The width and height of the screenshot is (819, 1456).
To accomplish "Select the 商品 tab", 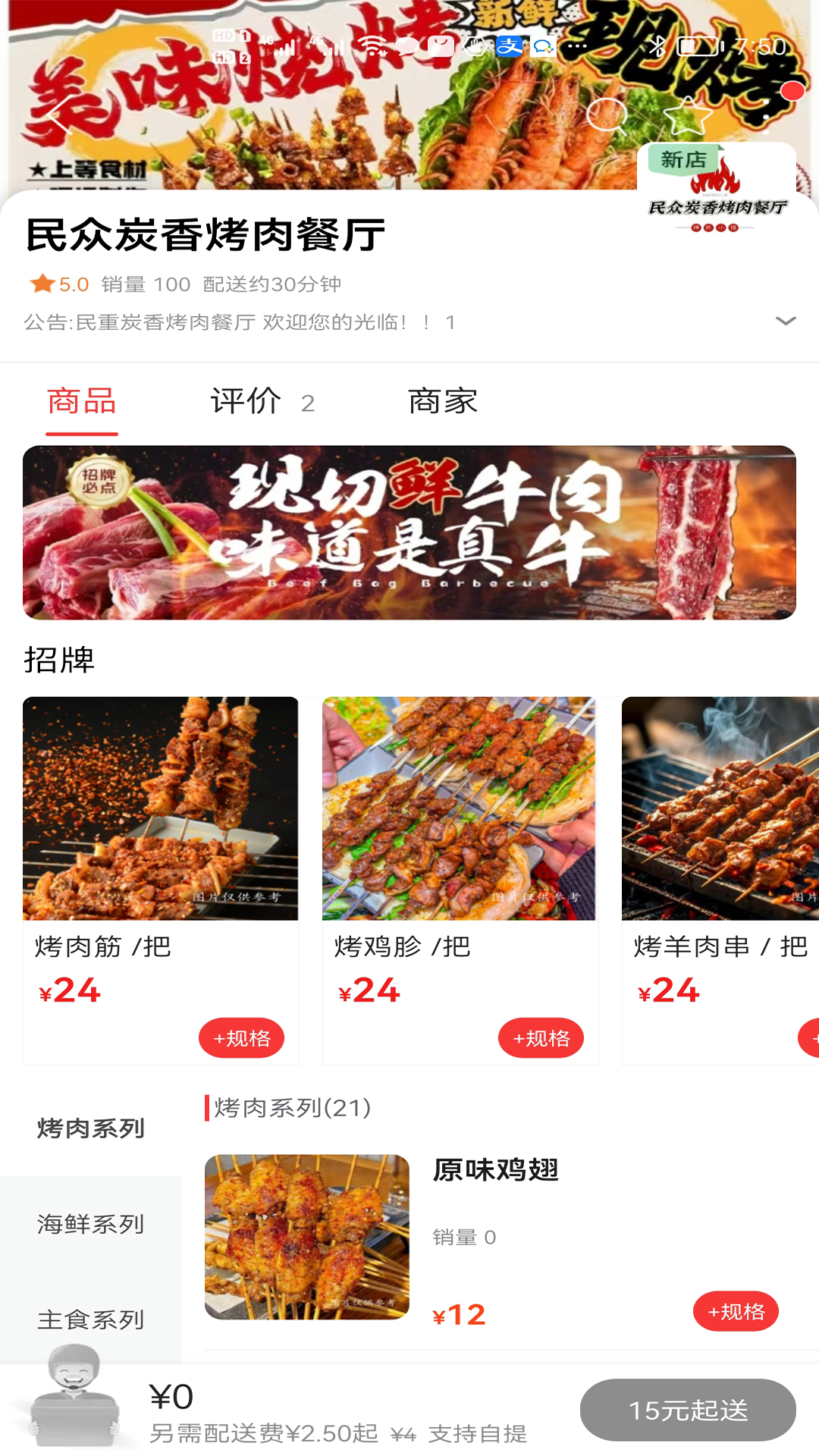I will coord(82,402).
